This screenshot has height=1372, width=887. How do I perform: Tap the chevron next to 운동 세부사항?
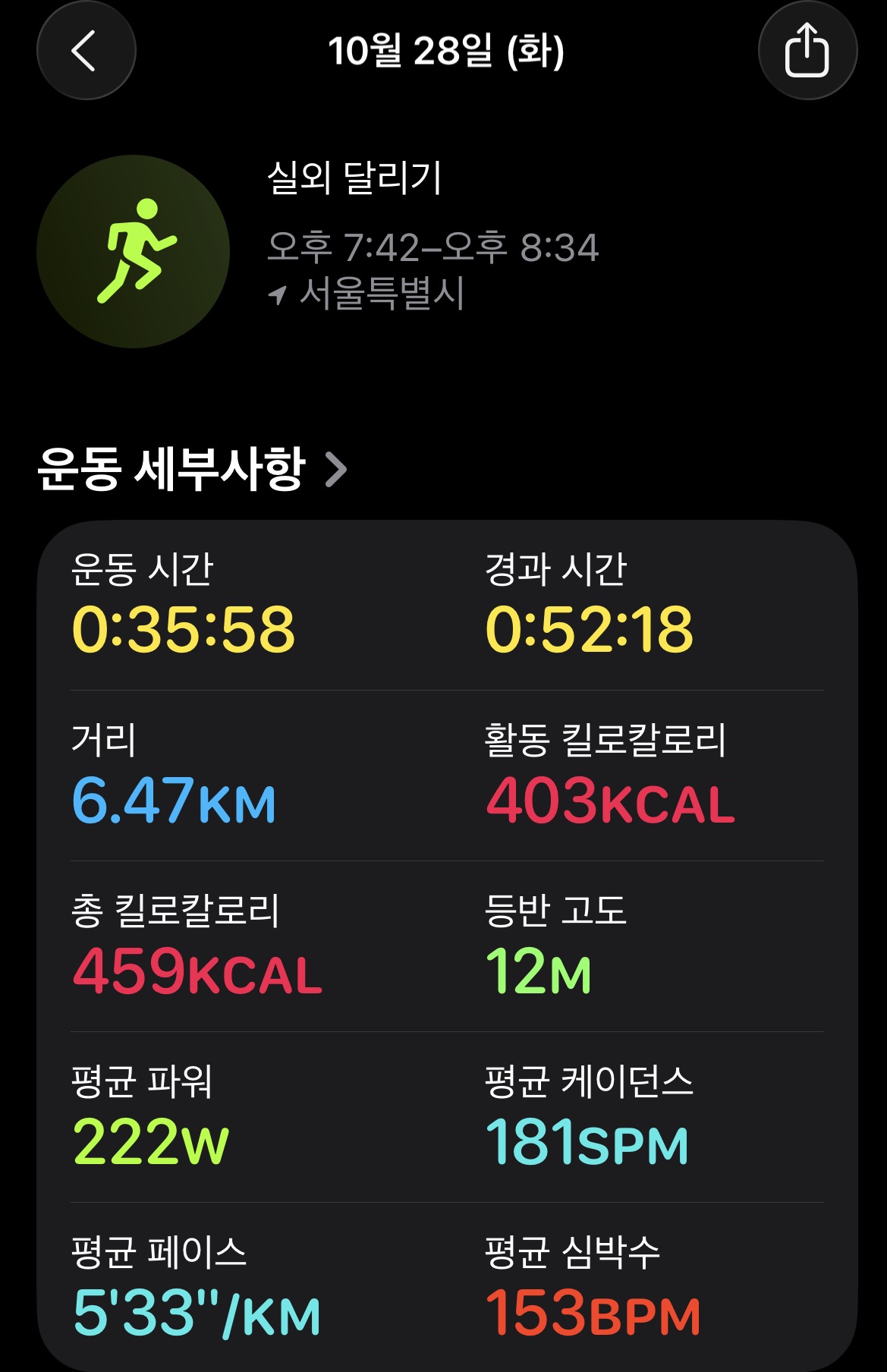point(335,470)
